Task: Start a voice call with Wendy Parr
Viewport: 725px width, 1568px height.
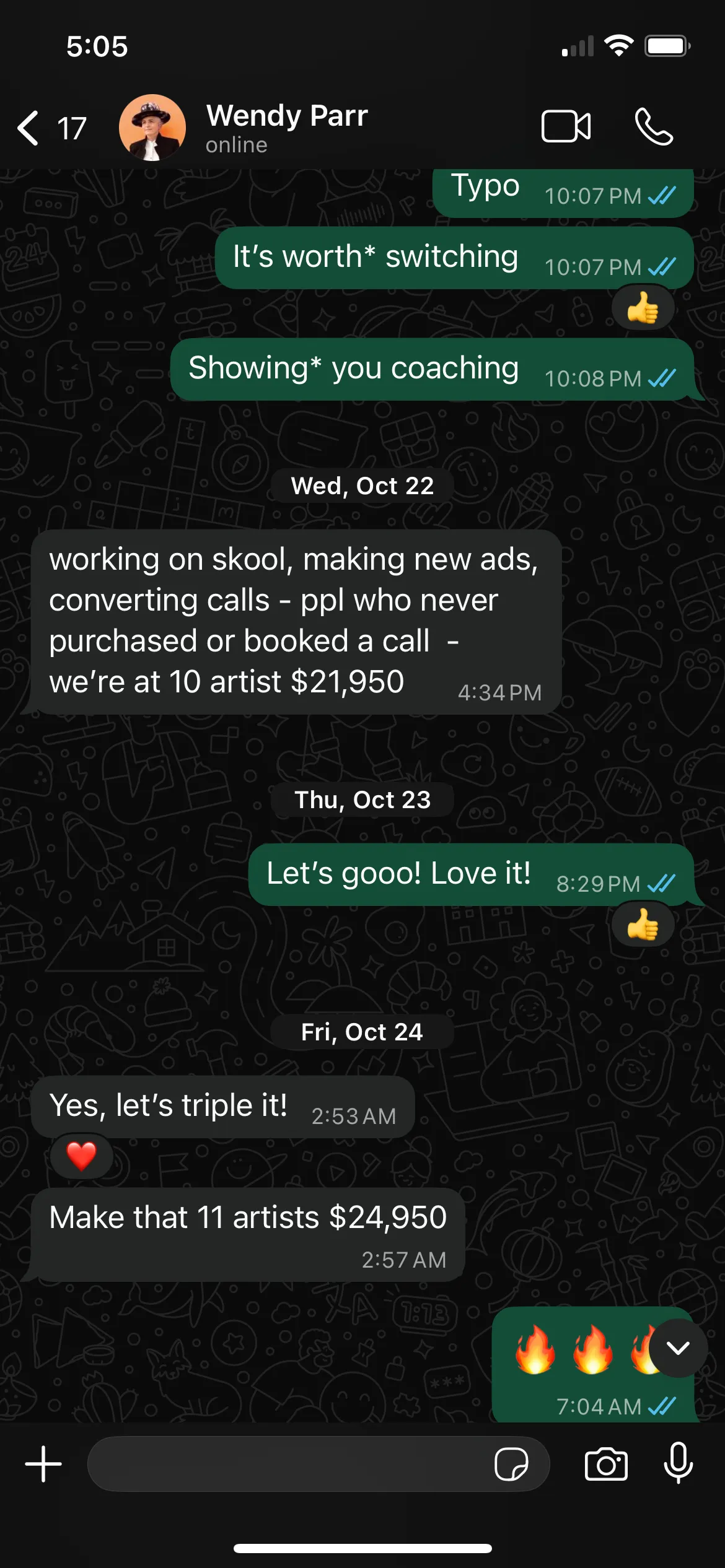Action: [x=654, y=127]
